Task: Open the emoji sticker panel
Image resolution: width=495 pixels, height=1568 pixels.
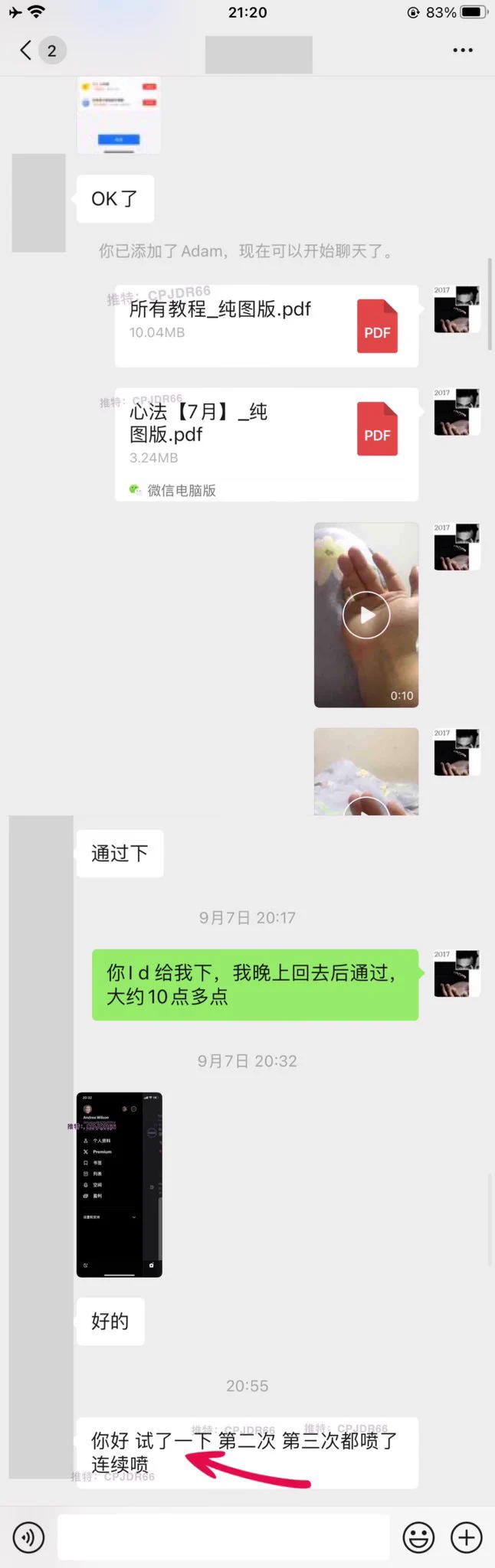Action: (x=418, y=1537)
